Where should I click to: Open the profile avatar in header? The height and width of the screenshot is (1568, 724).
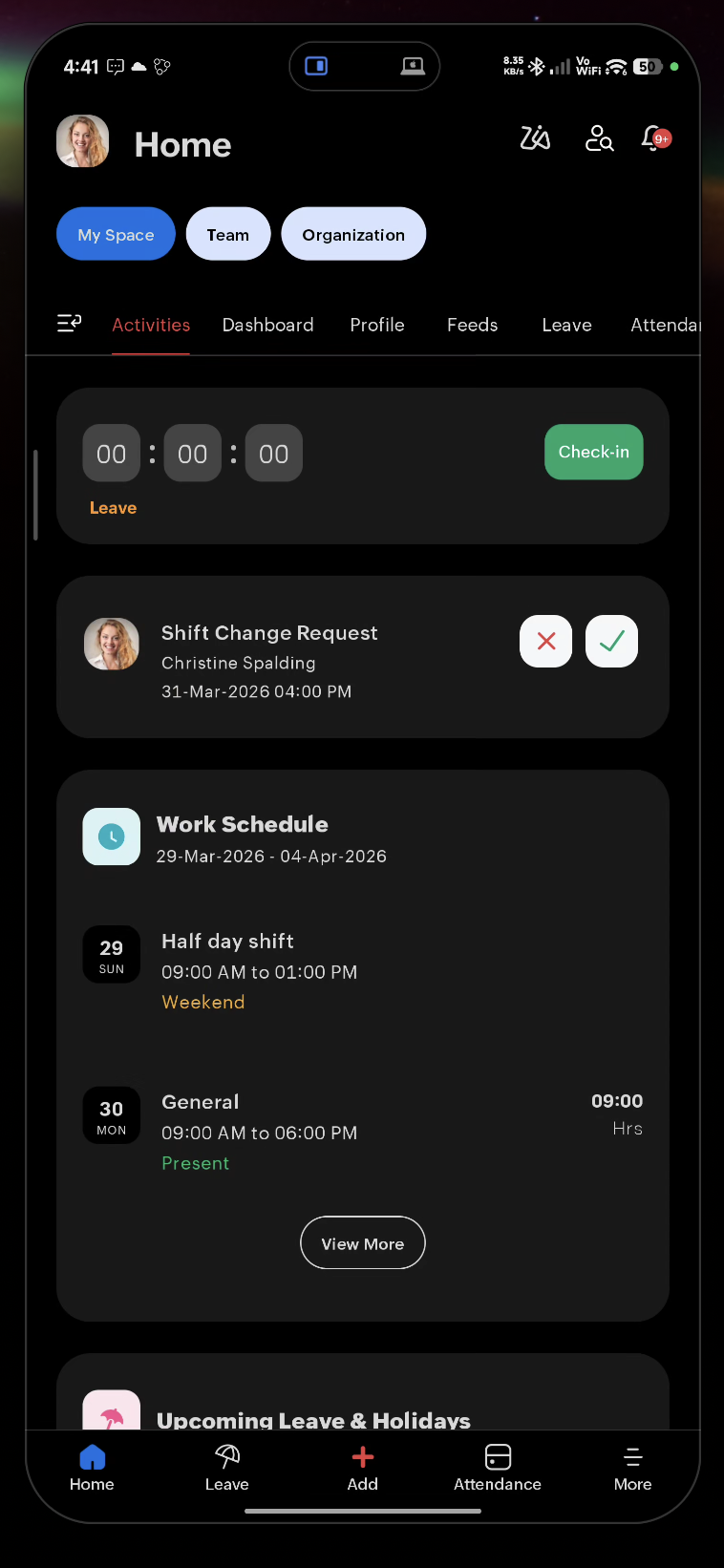click(83, 142)
